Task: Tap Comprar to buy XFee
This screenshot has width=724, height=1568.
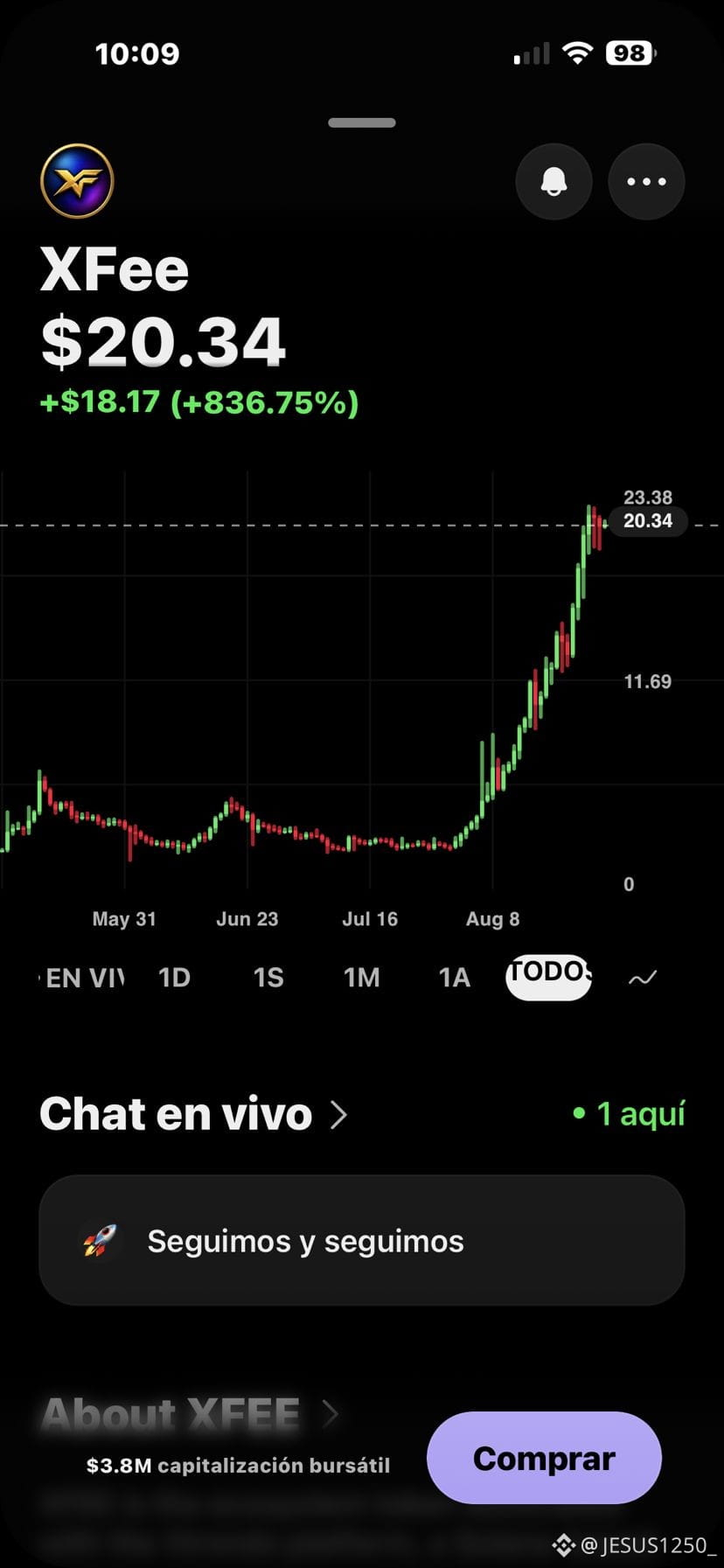Action: (544, 1458)
